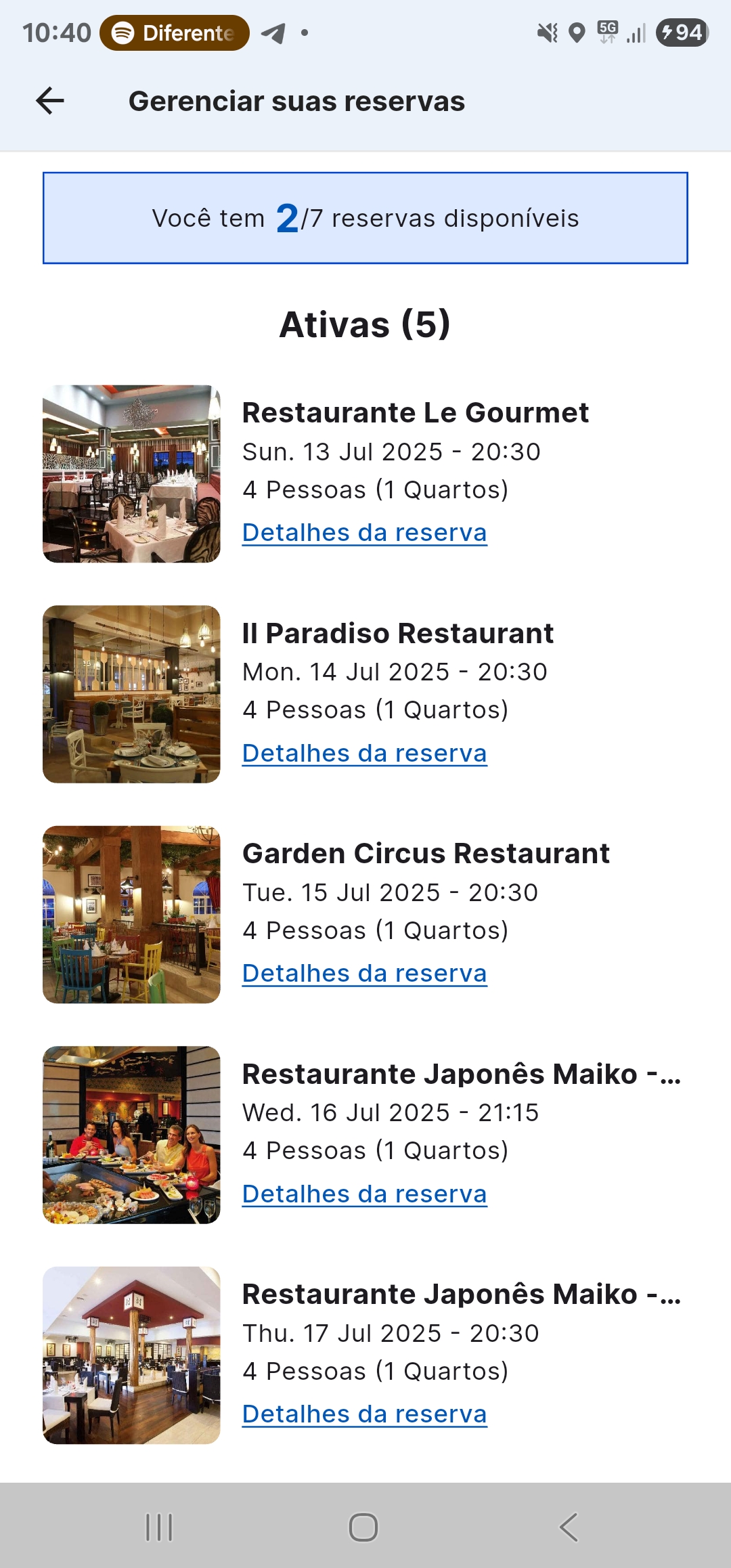The image size is (731, 1568).
Task: Go back from Gerenciar suas reservas
Action: tap(50, 102)
